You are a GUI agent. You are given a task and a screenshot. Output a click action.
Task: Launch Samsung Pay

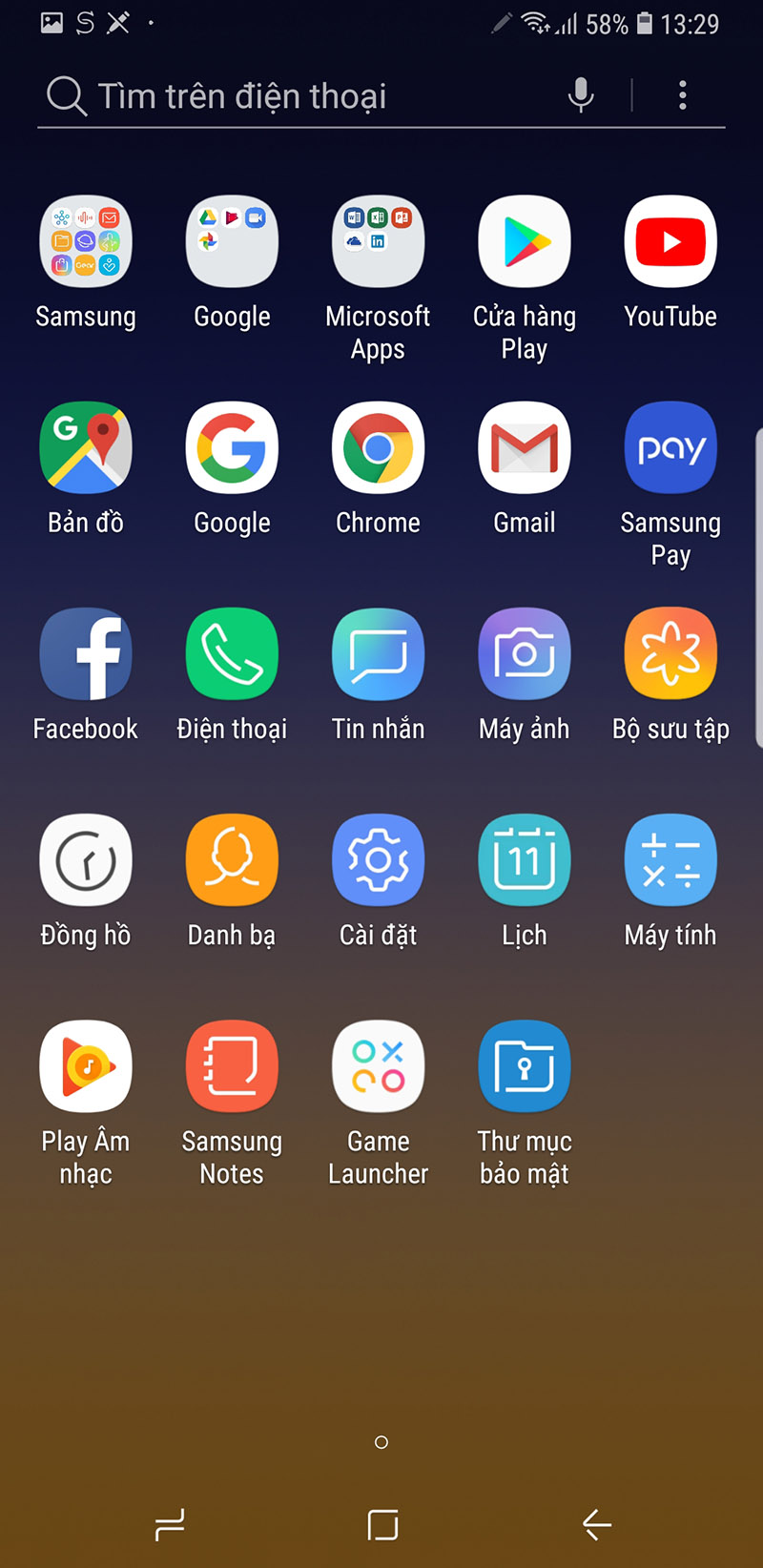coord(670,447)
